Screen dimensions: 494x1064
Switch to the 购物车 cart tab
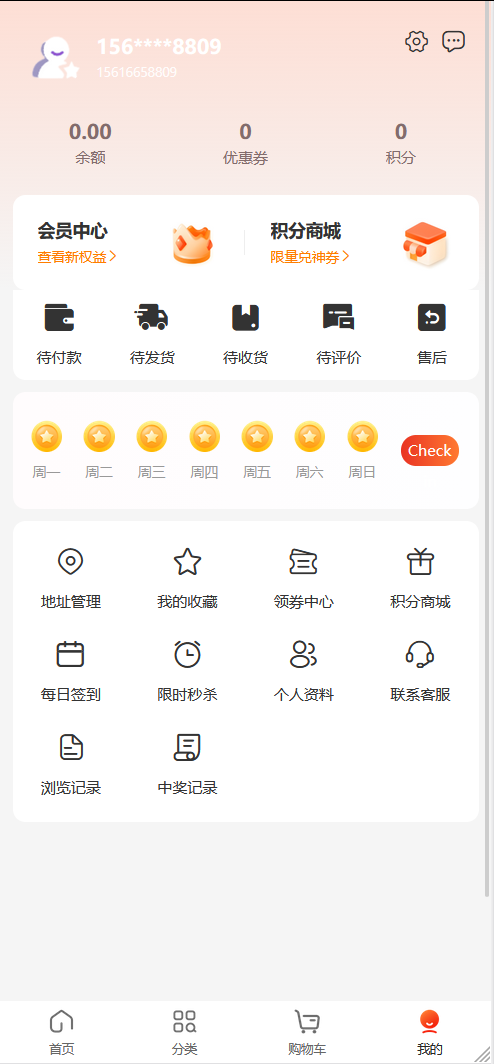click(307, 1032)
